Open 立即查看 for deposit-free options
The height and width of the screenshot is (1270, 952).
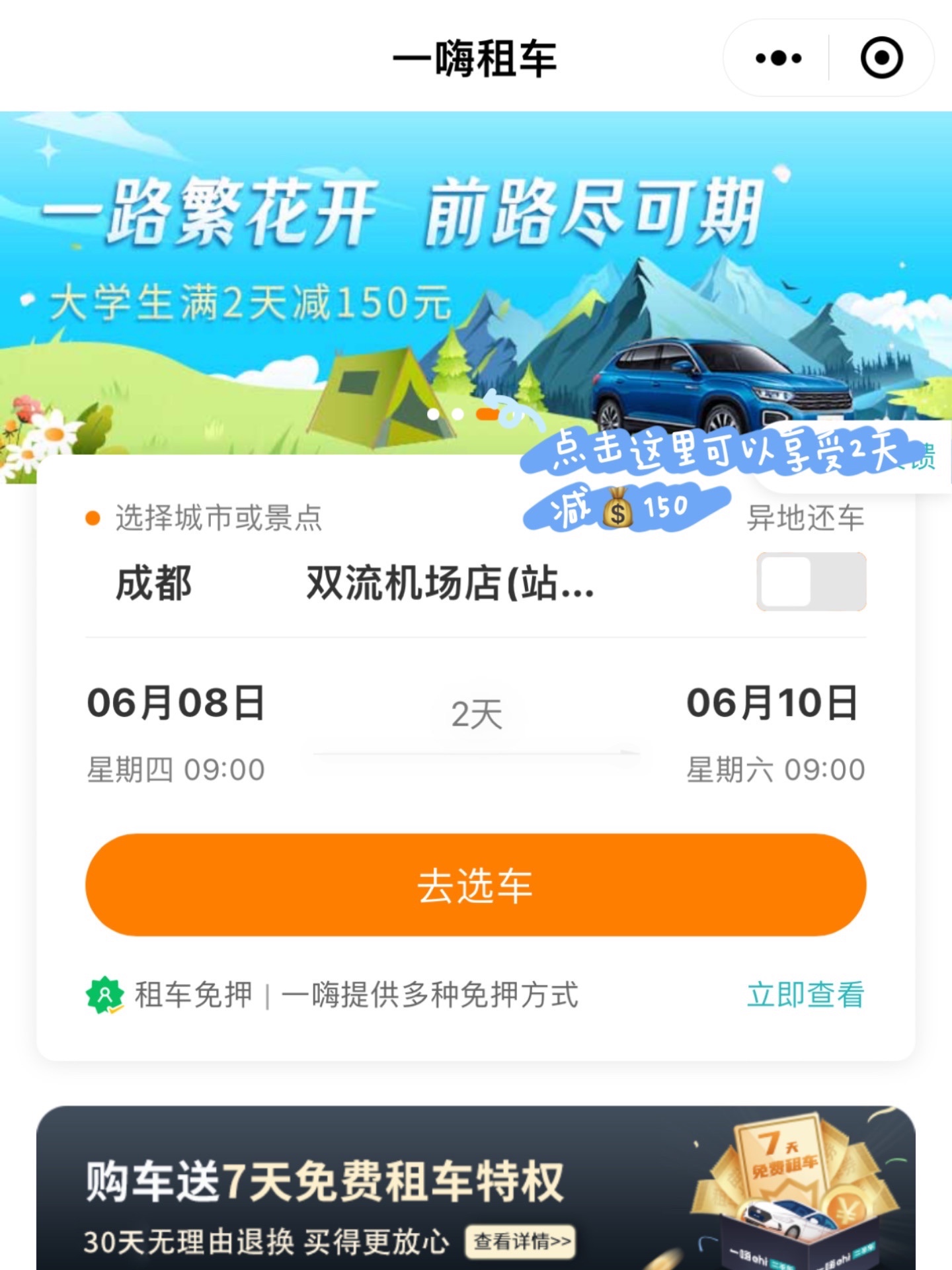(x=805, y=995)
